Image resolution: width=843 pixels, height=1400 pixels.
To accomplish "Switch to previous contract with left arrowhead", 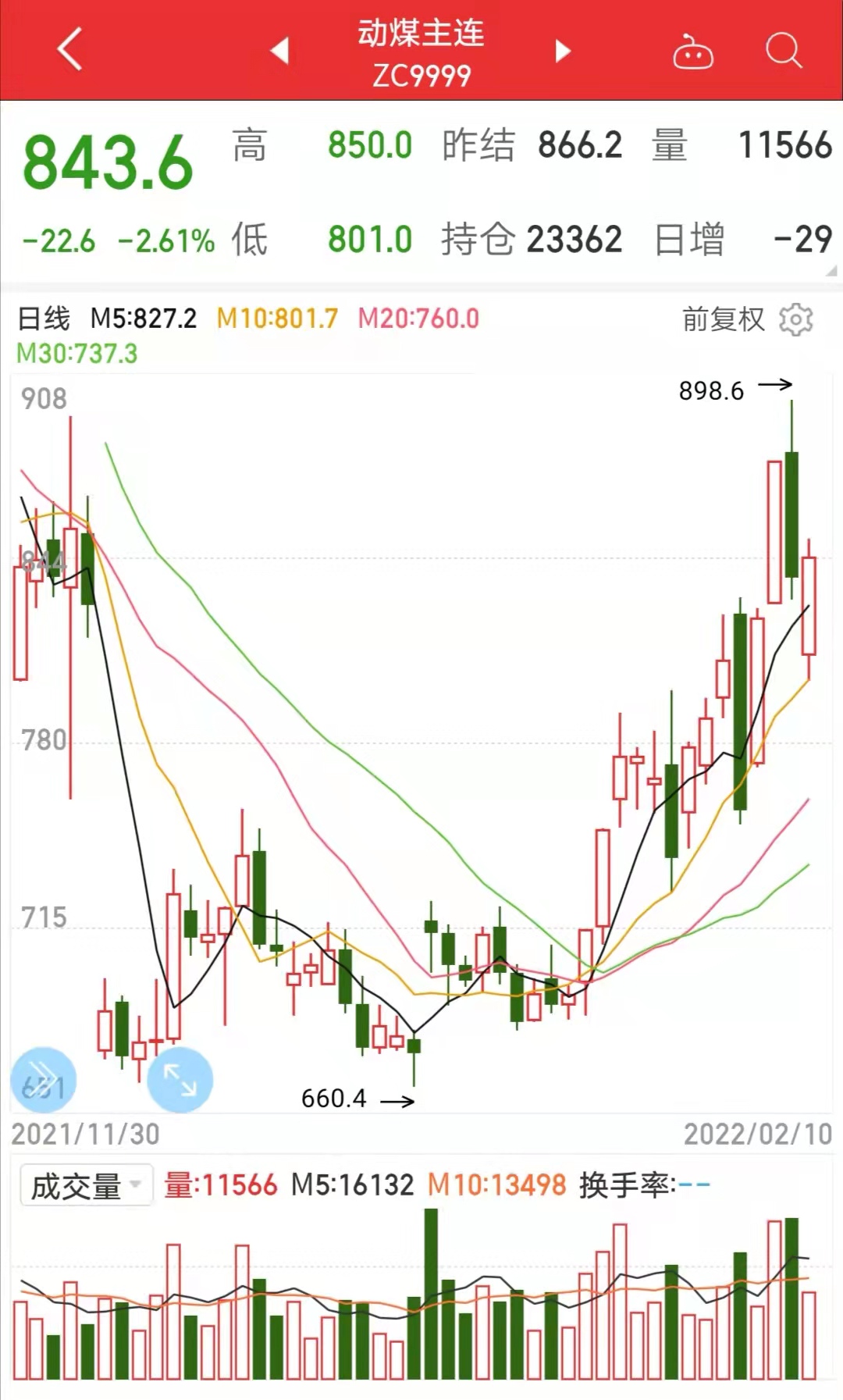I will coord(281,50).
